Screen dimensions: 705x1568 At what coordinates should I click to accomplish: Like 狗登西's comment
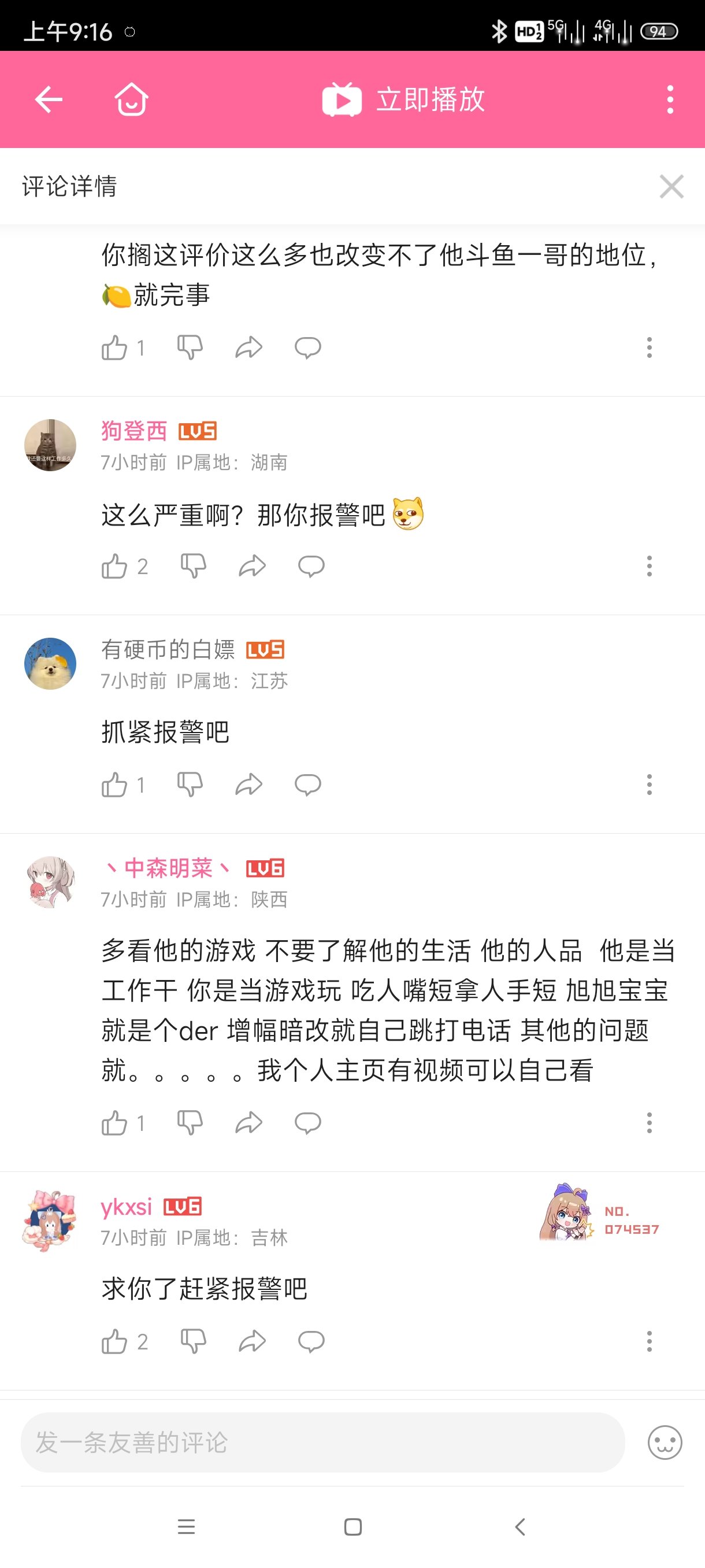click(114, 567)
